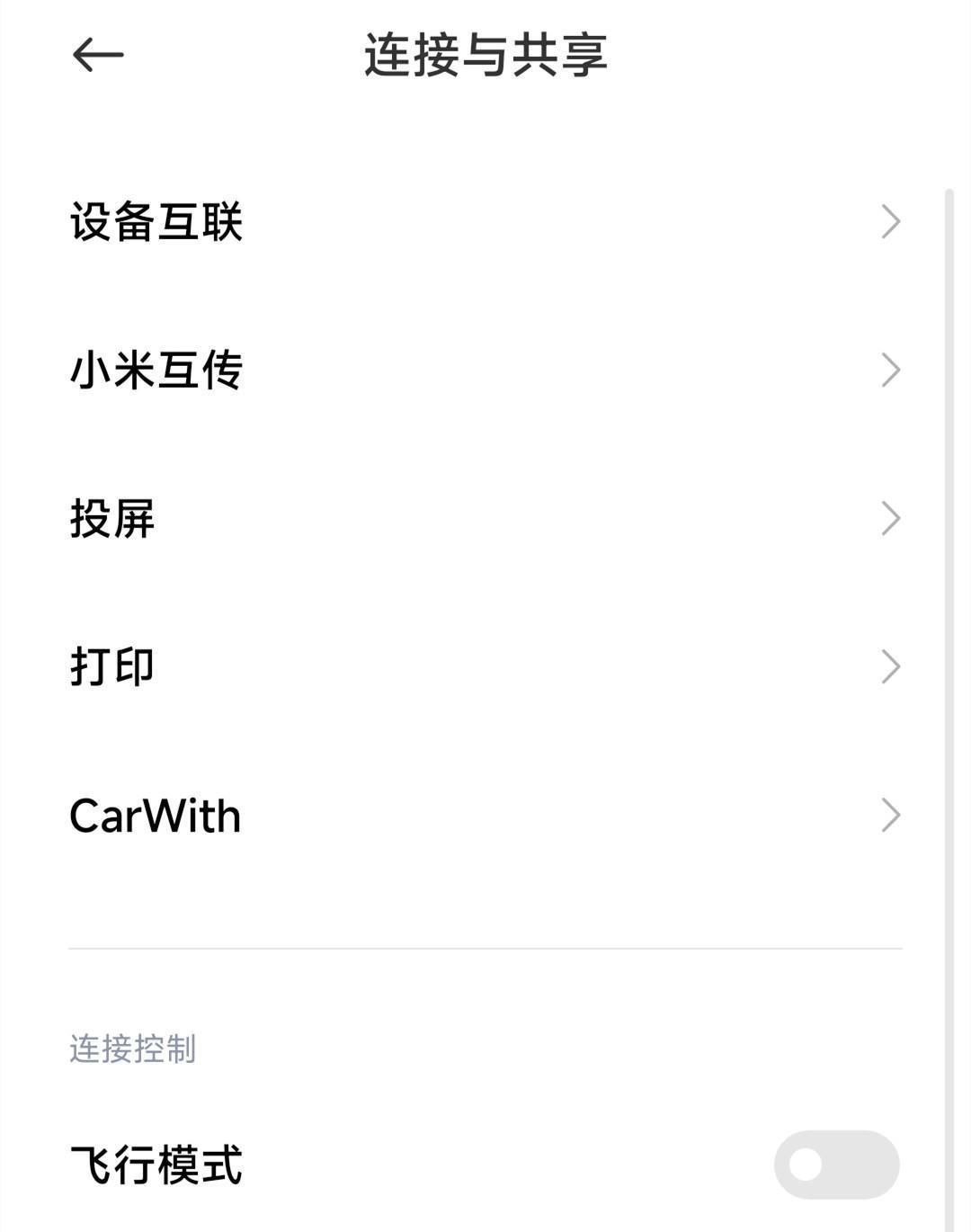This screenshot has height=1232, width=971.
Task: Click the chevron next to 投屏
Action: pyautogui.click(x=890, y=518)
